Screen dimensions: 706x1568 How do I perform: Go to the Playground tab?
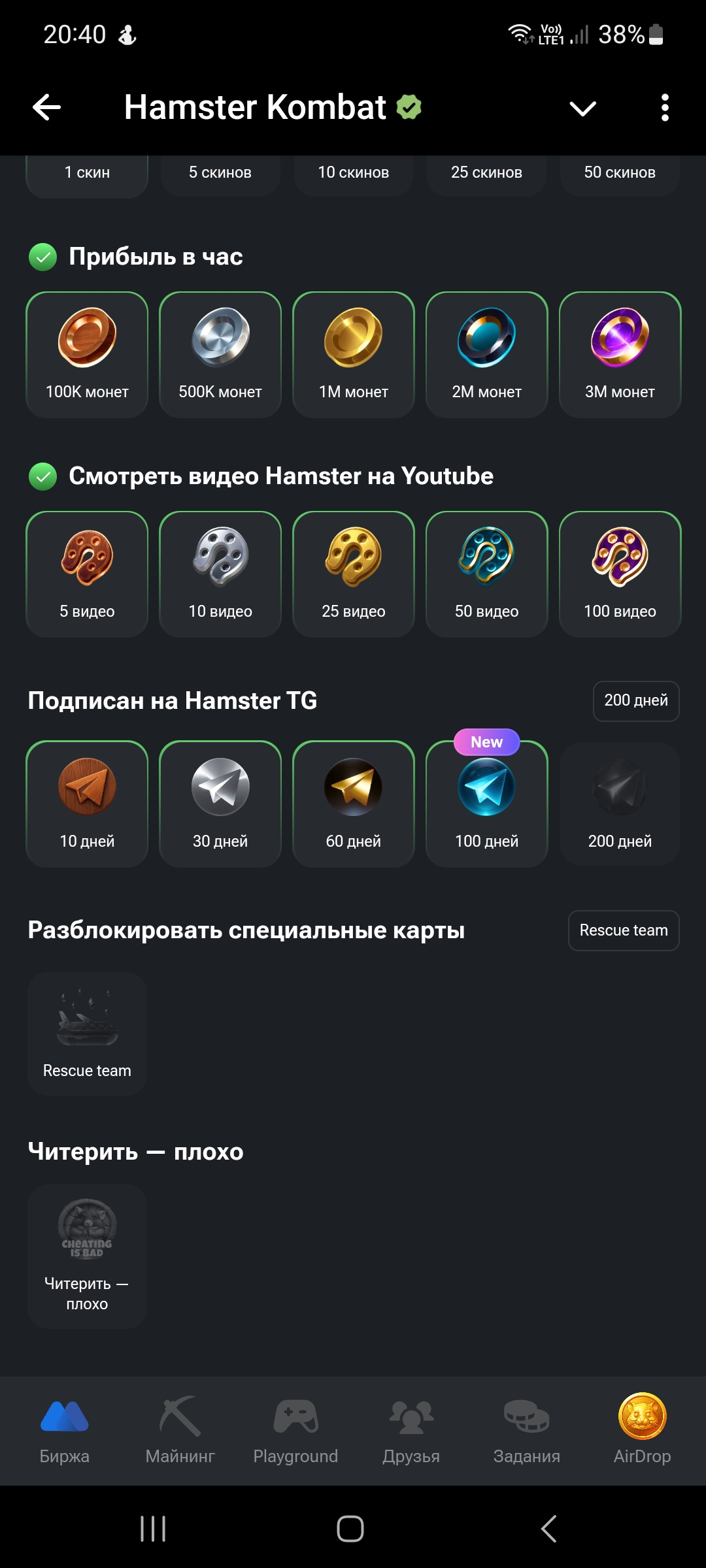click(x=295, y=1430)
